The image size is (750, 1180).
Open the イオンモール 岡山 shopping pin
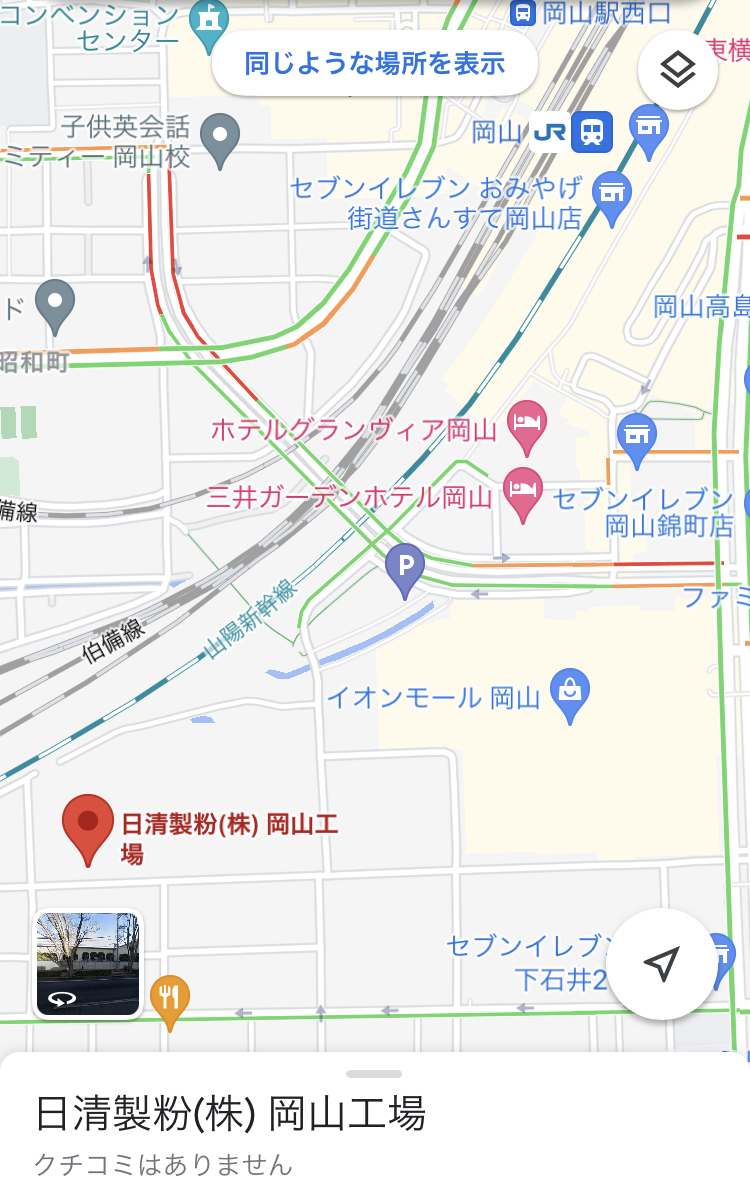point(570,693)
